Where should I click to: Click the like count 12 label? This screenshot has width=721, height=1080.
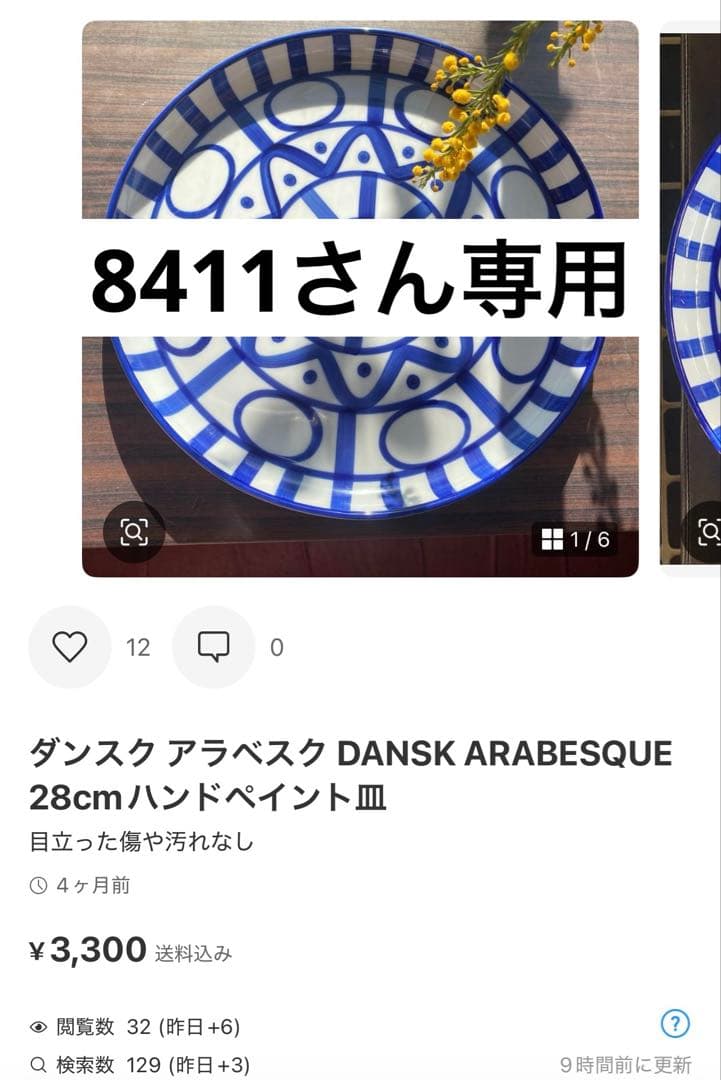137,647
